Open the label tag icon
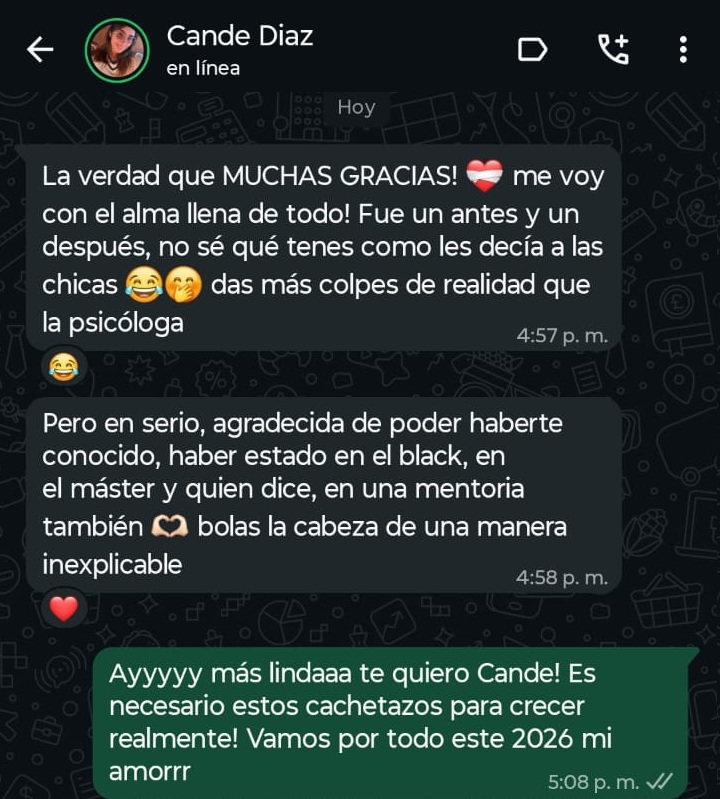 [x=532, y=50]
